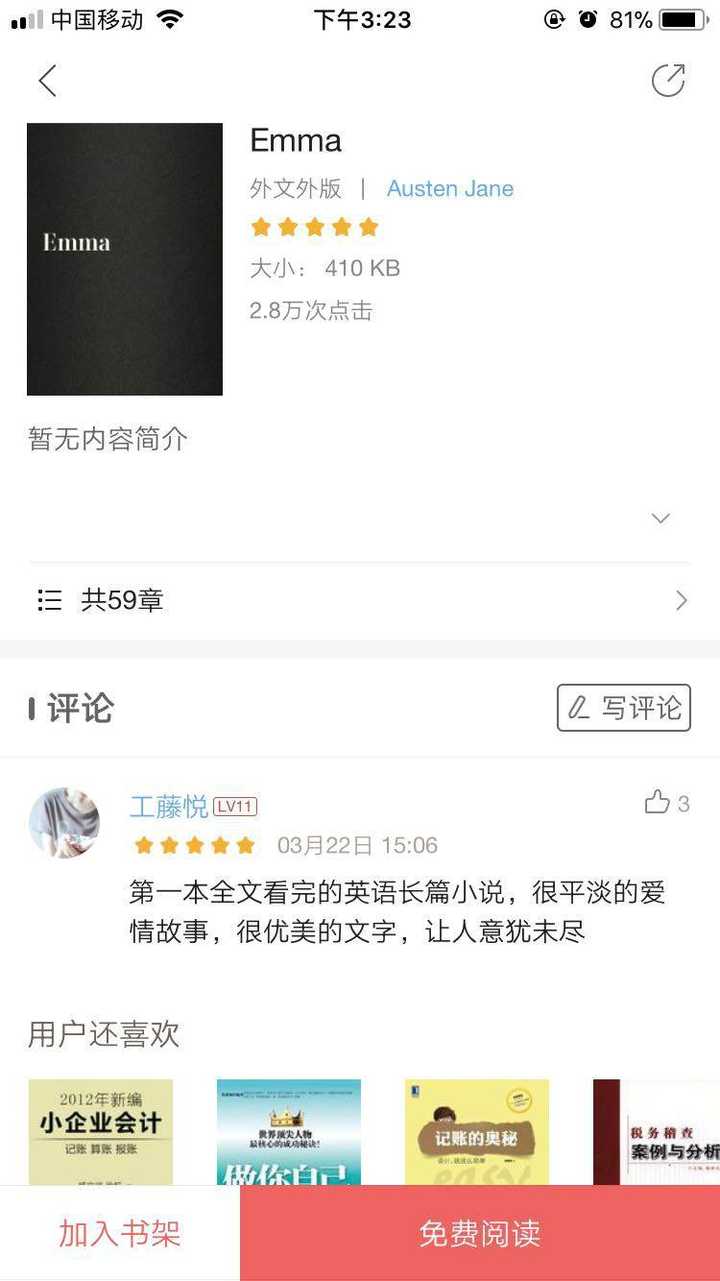
Task: Tap 写评论 to write a review
Action: 623,708
